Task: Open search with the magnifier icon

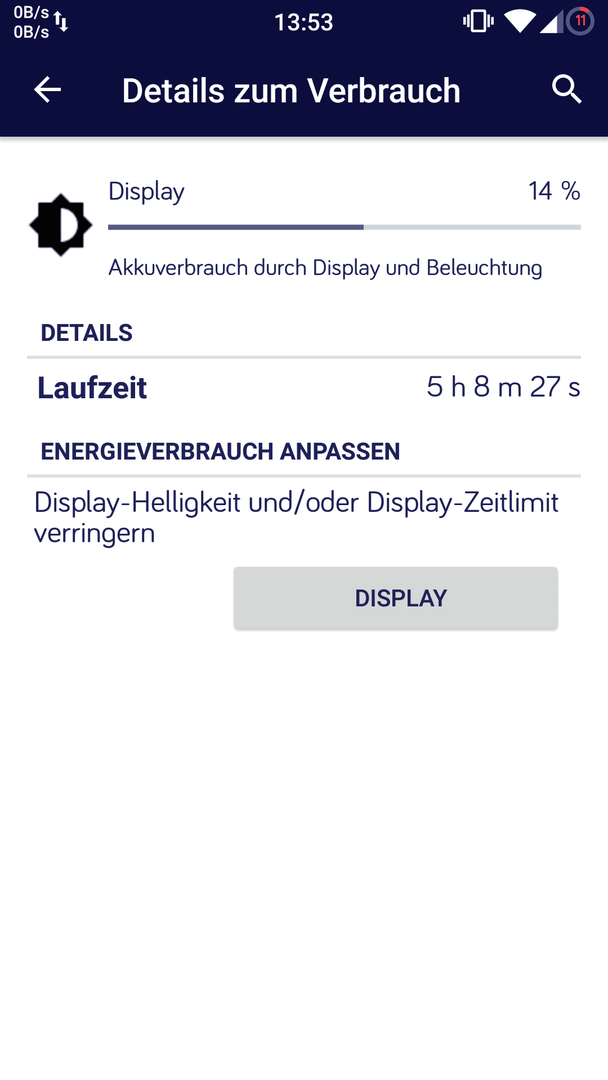Action: point(567,90)
